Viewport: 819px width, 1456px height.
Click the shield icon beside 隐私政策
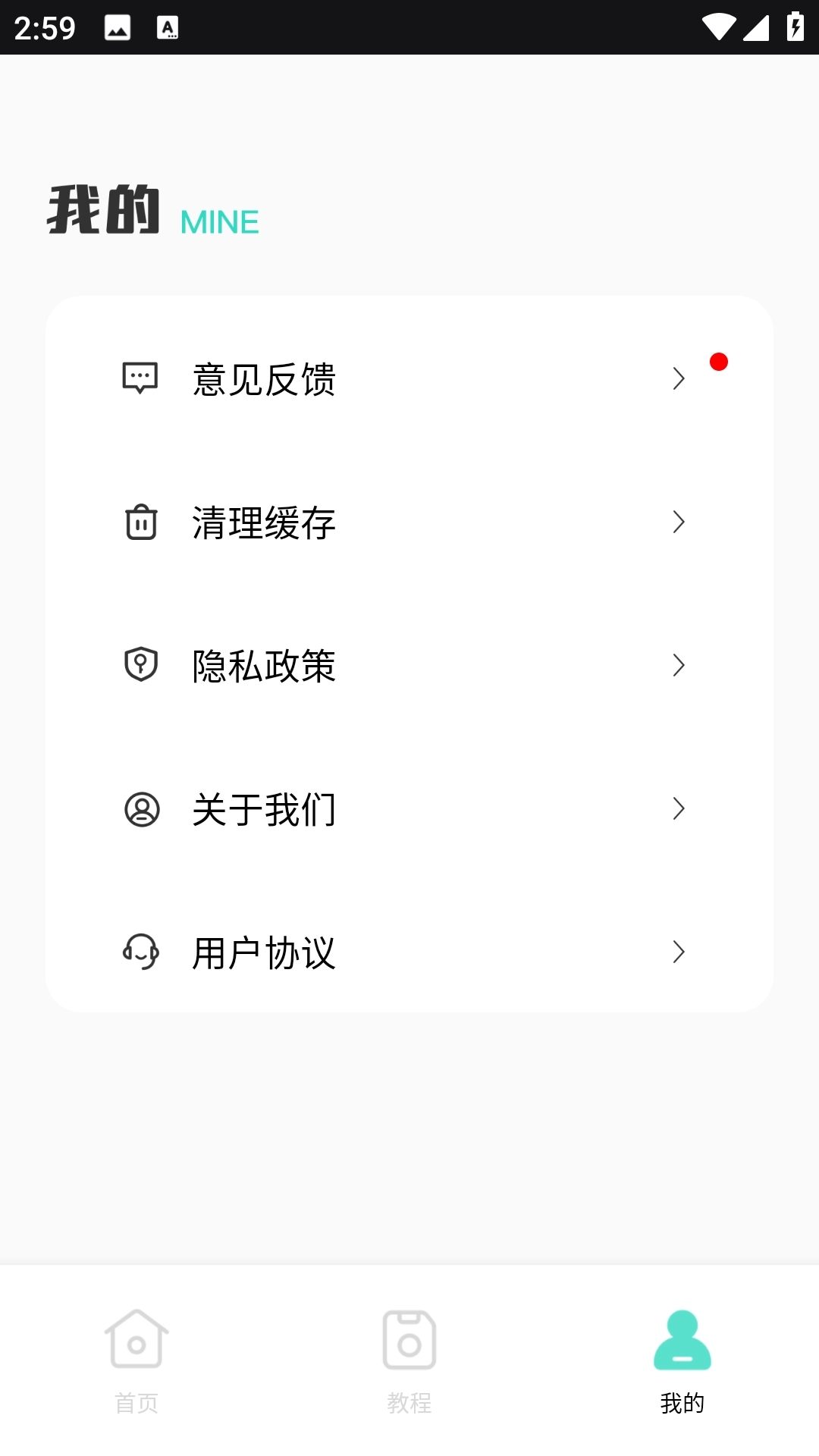tap(140, 665)
